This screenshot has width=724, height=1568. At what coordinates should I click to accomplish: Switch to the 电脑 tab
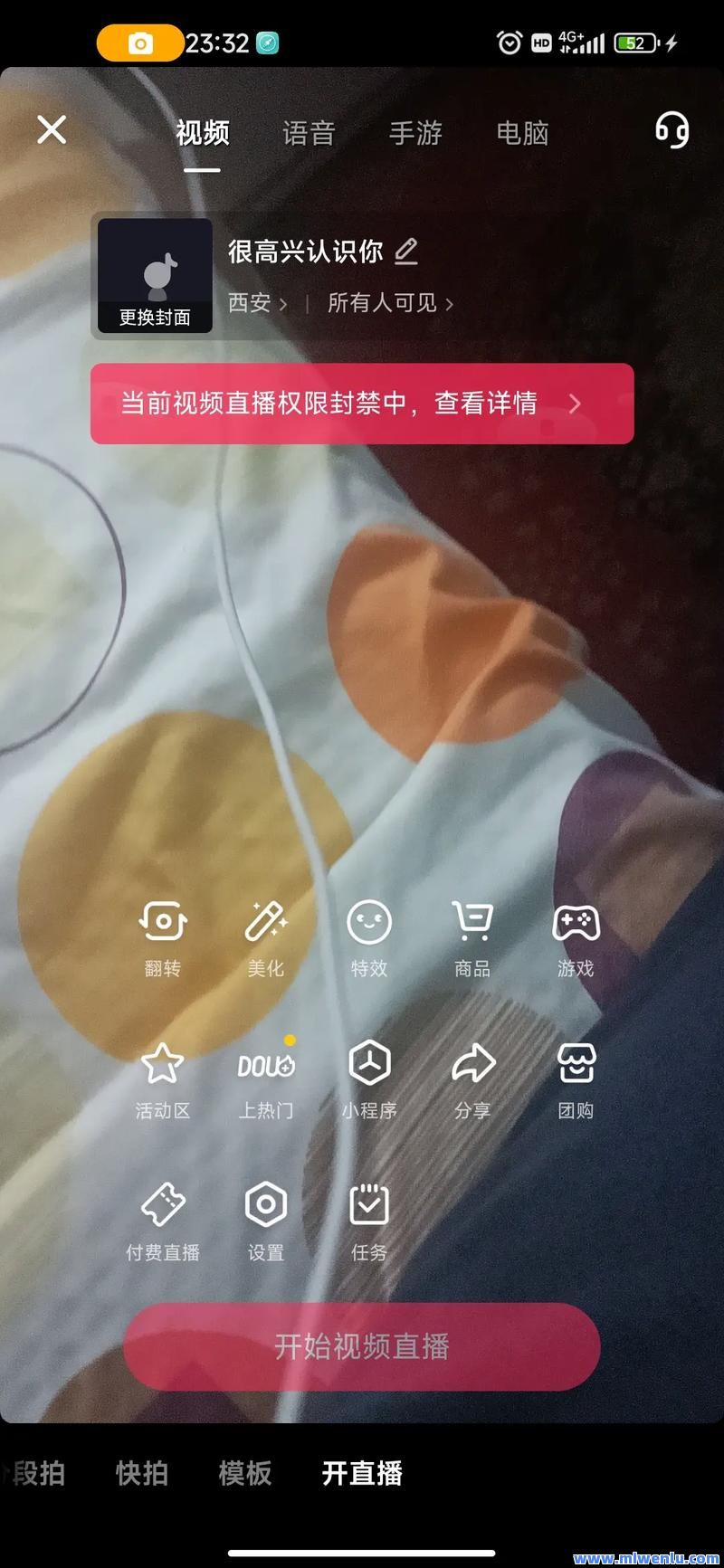coord(522,134)
